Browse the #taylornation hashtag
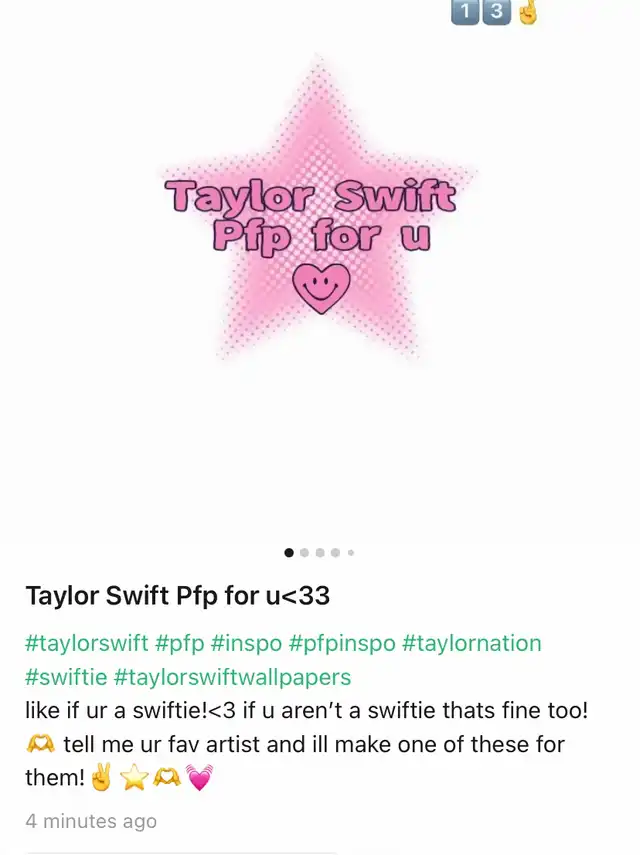This screenshot has width=640, height=855. click(471, 643)
